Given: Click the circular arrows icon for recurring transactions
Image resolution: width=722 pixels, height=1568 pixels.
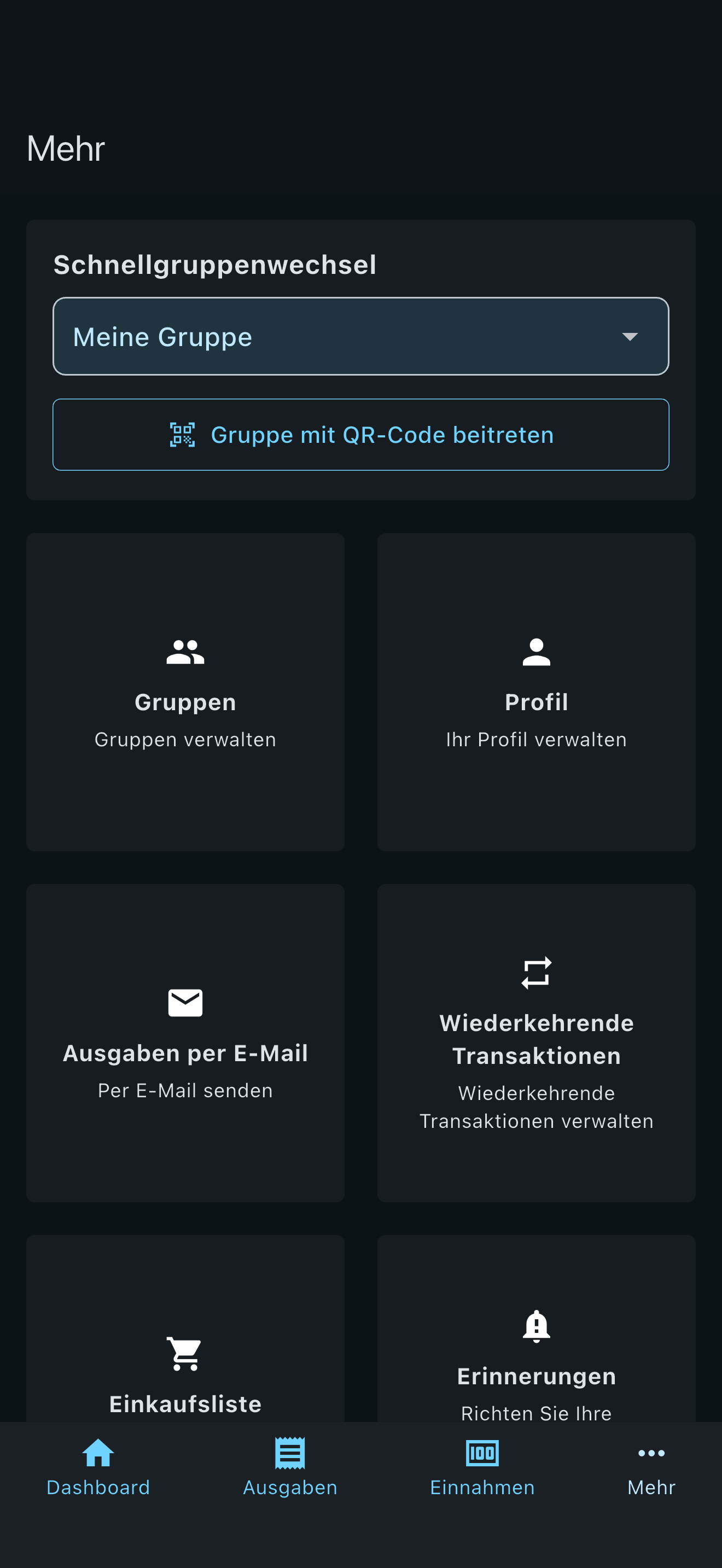Looking at the screenshot, I should (x=535, y=971).
